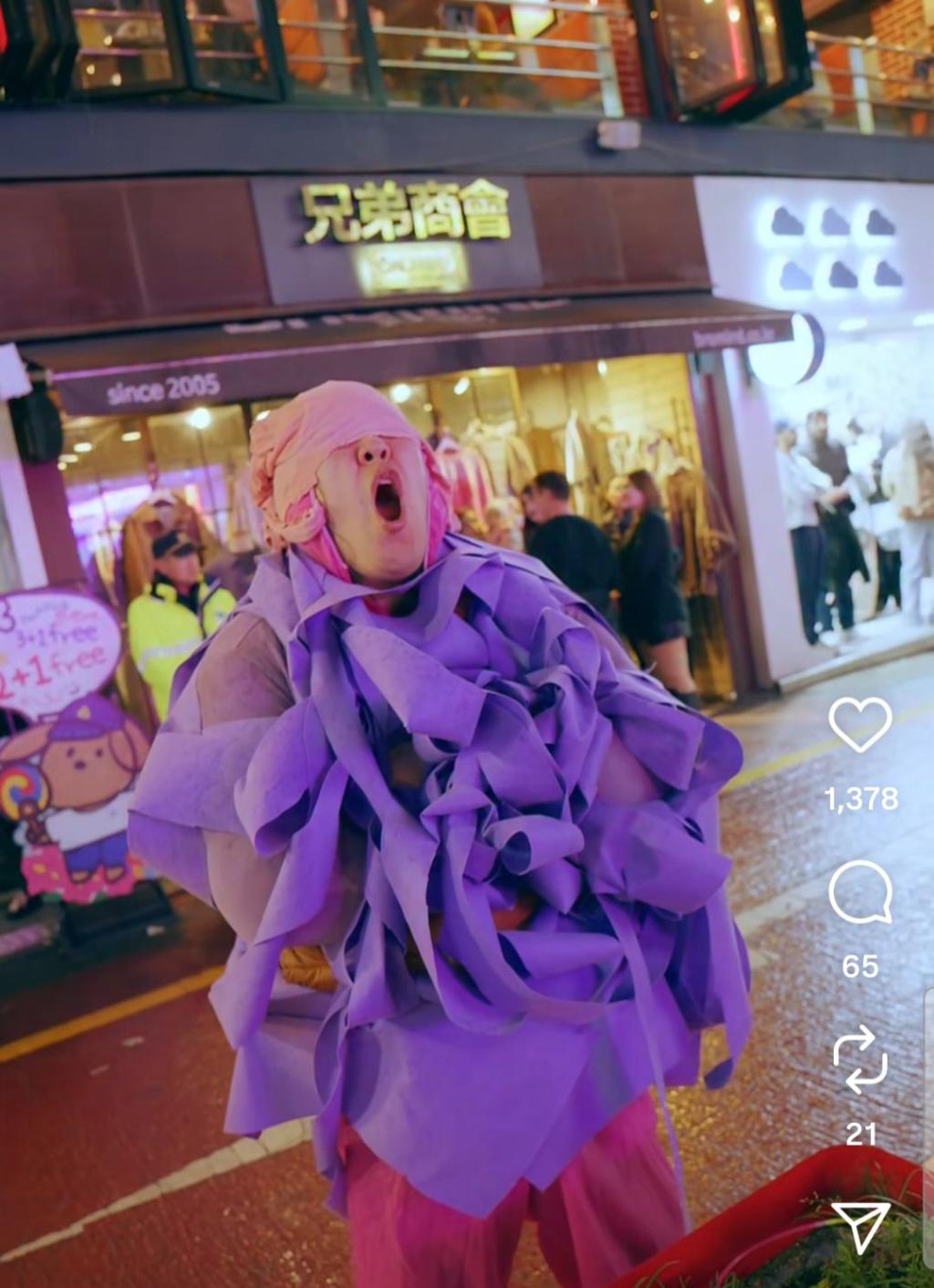Repost this video with the arrows icon
The image size is (934, 1288).
tap(859, 1060)
